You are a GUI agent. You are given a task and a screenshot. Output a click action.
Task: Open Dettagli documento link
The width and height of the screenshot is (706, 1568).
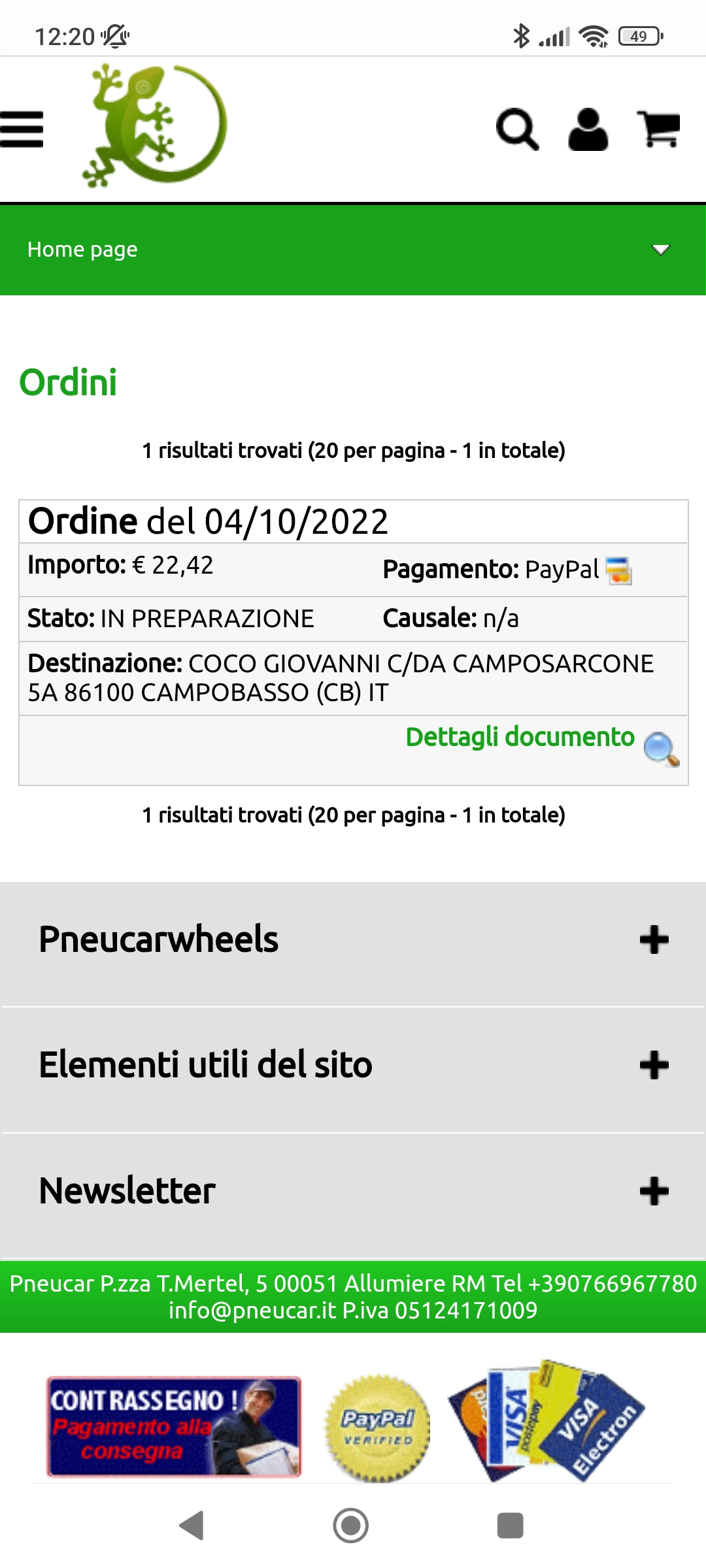tap(520, 737)
